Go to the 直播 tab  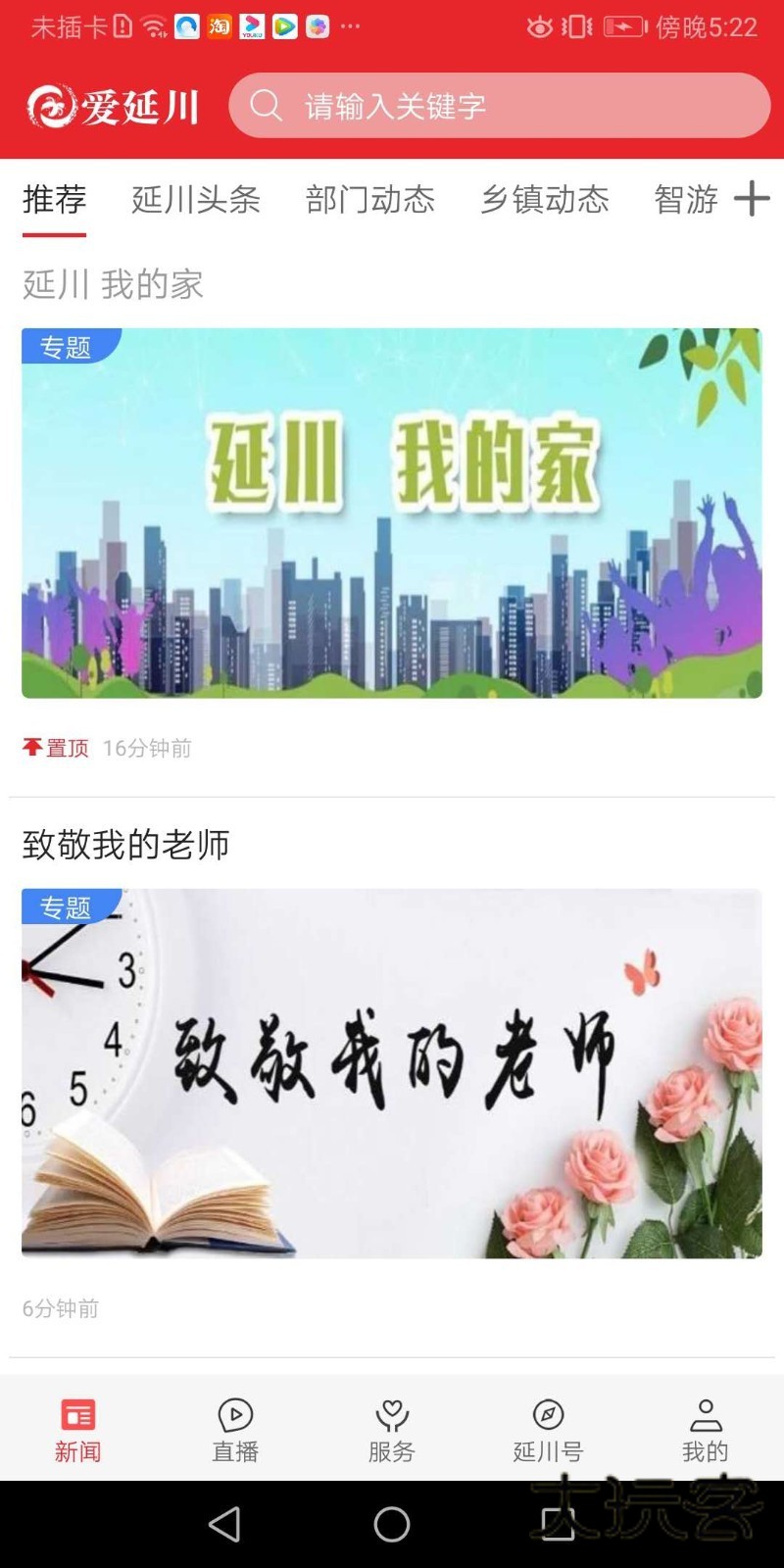(x=235, y=1430)
